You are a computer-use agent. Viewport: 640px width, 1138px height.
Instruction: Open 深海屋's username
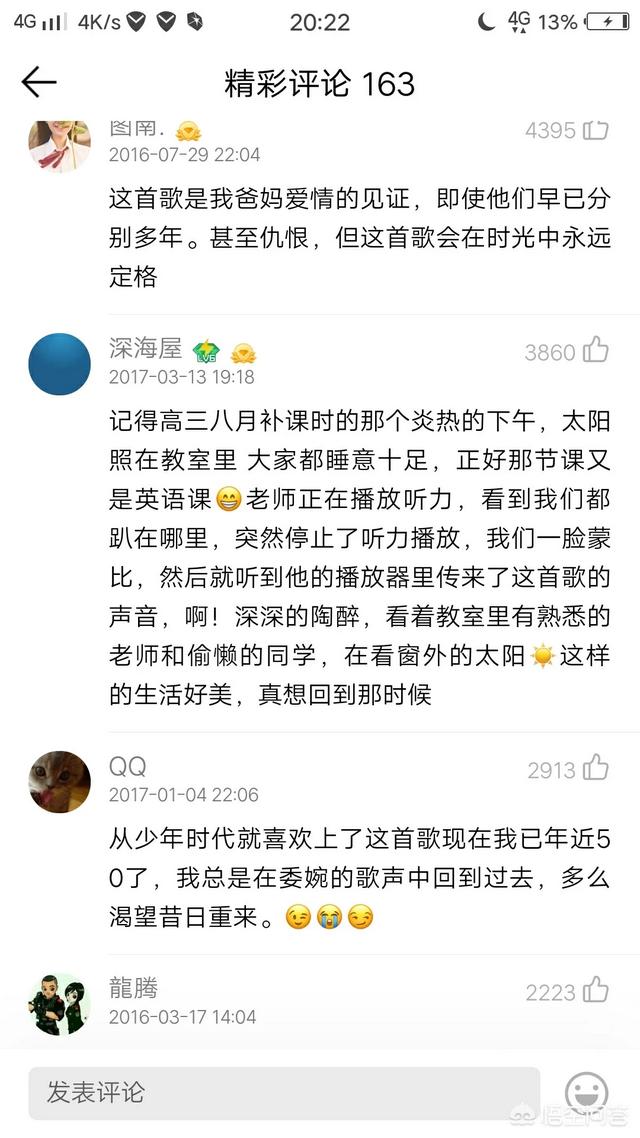pyautogui.click(x=145, y=348)
